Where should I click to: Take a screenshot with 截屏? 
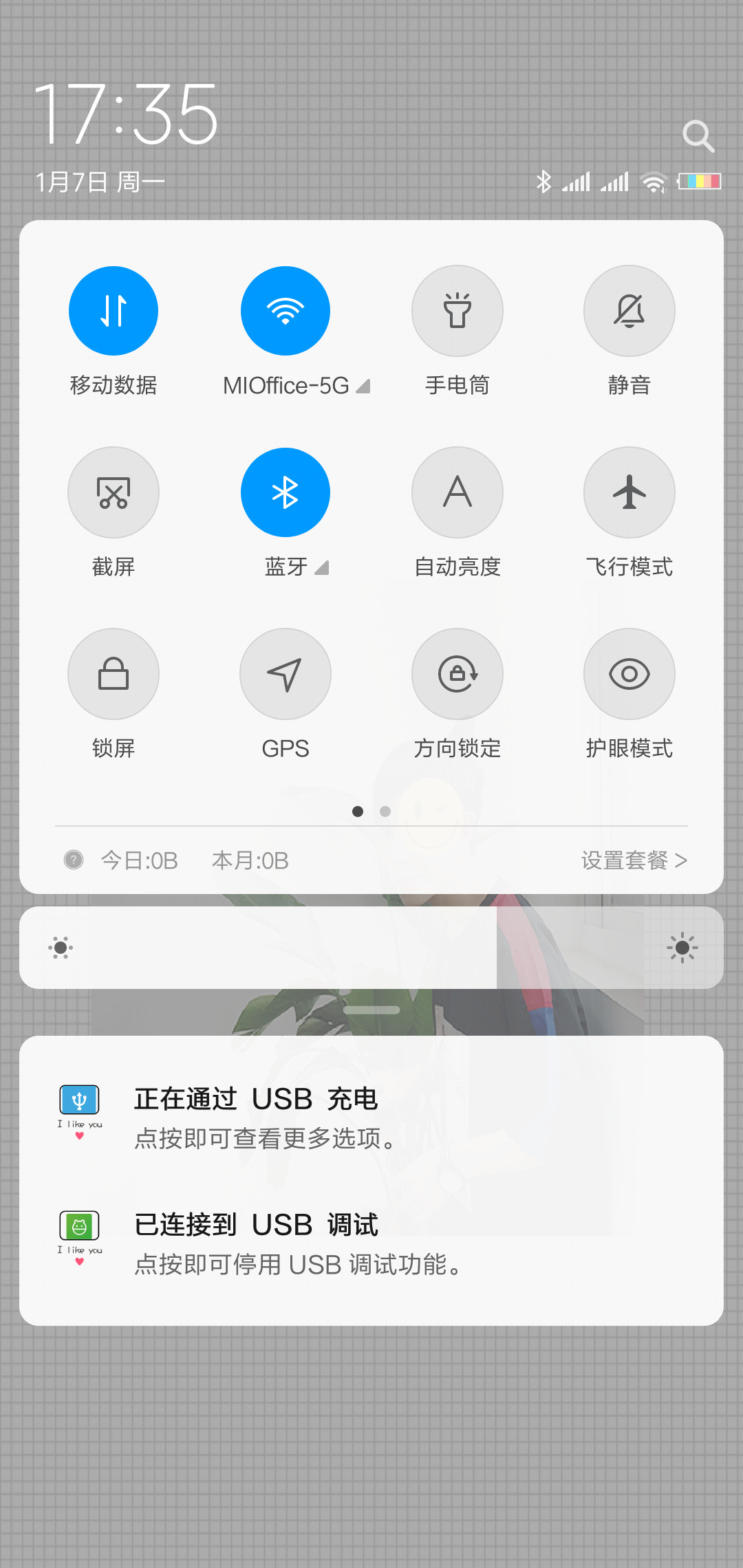click(114, 492)
